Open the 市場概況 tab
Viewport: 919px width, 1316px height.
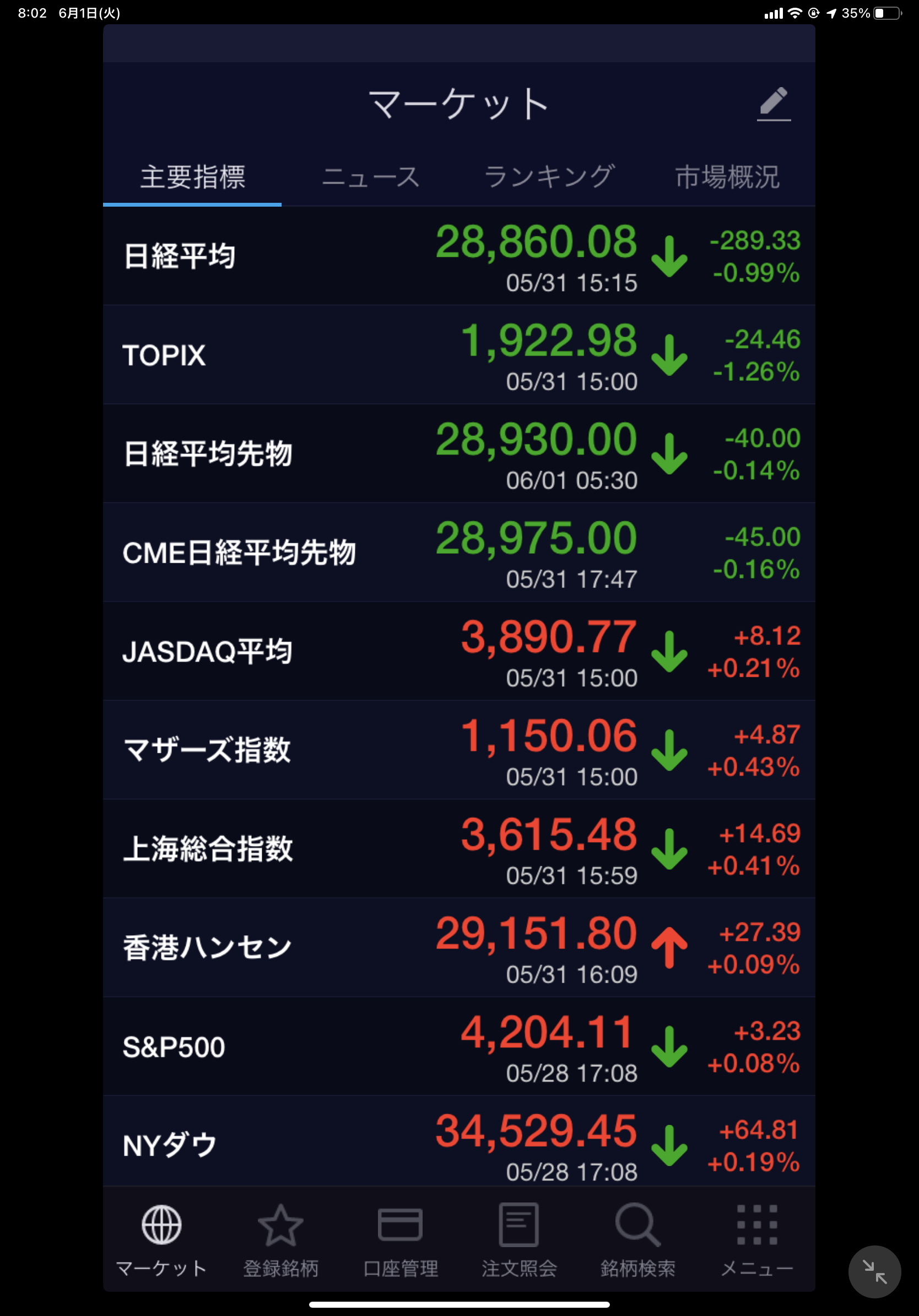727,176
